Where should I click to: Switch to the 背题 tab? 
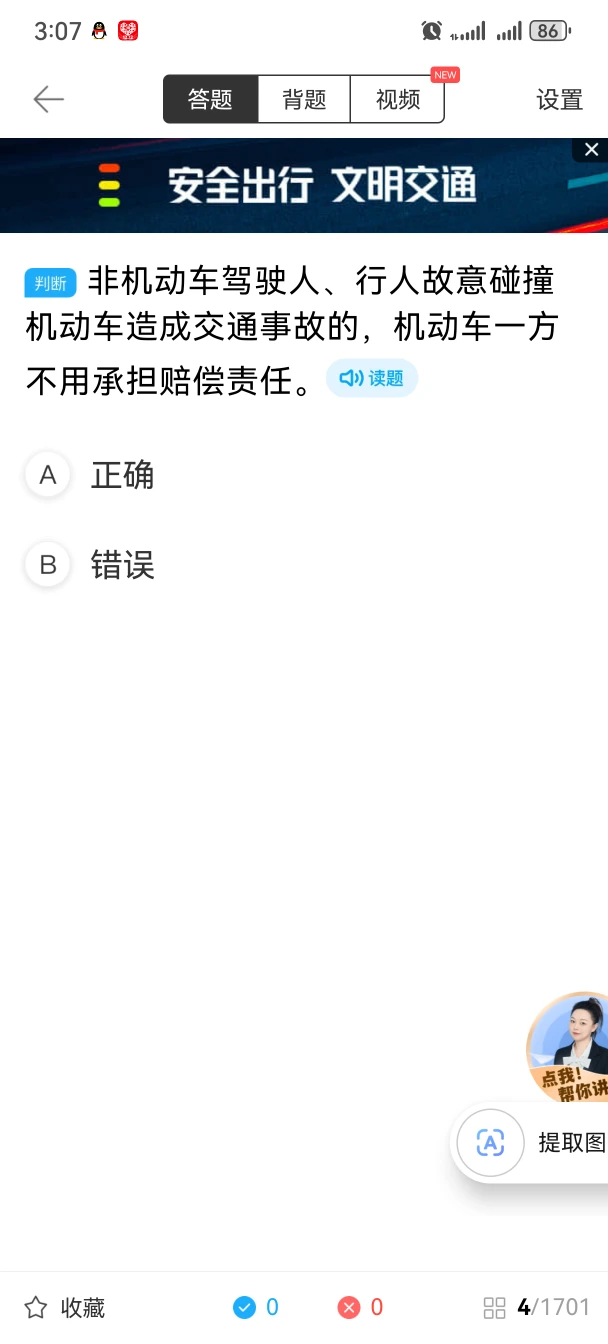click(x=304, y=99)
